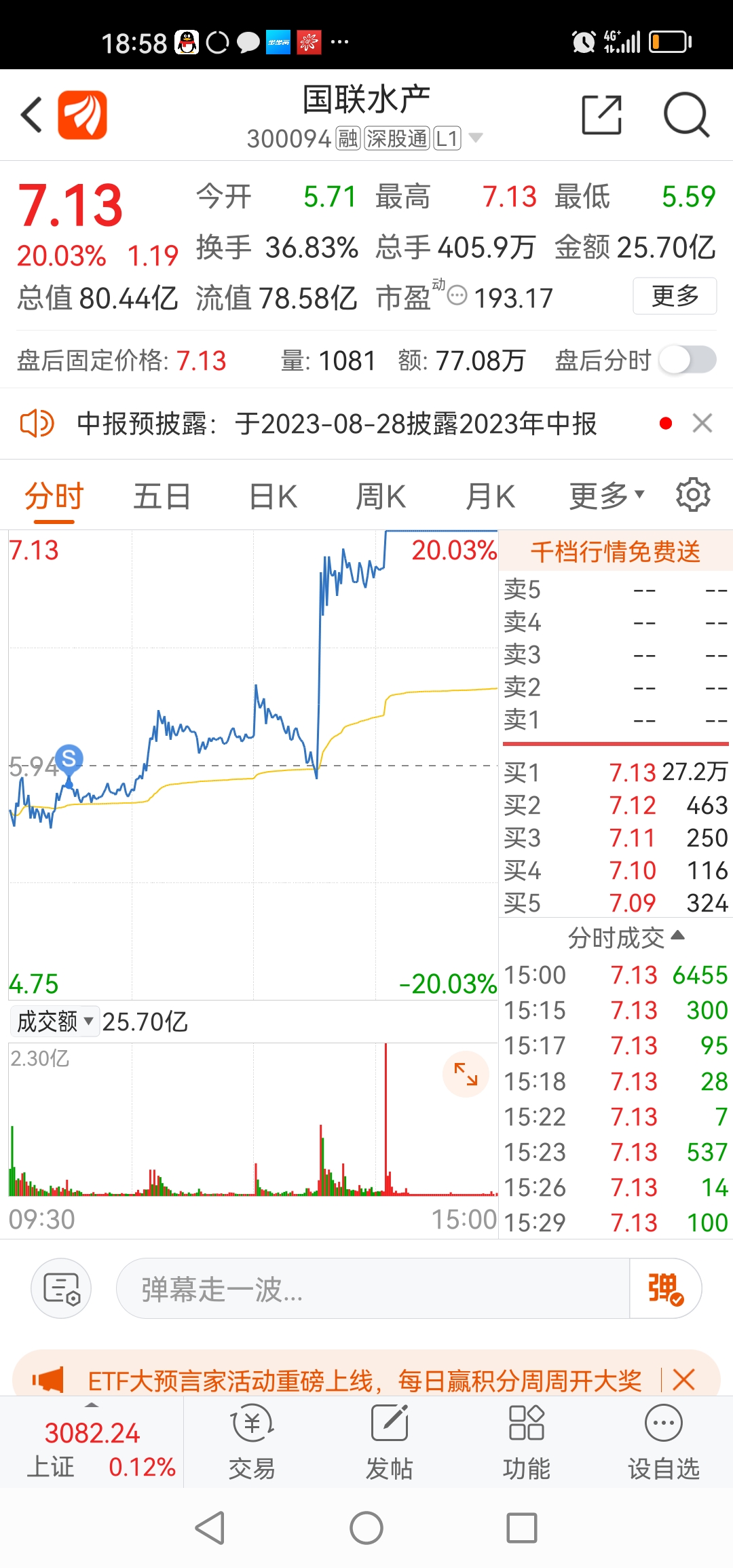The image size is (733, 1568).
Task: Open the 千档行情免费送 banner
Action: tap(616, 550)
